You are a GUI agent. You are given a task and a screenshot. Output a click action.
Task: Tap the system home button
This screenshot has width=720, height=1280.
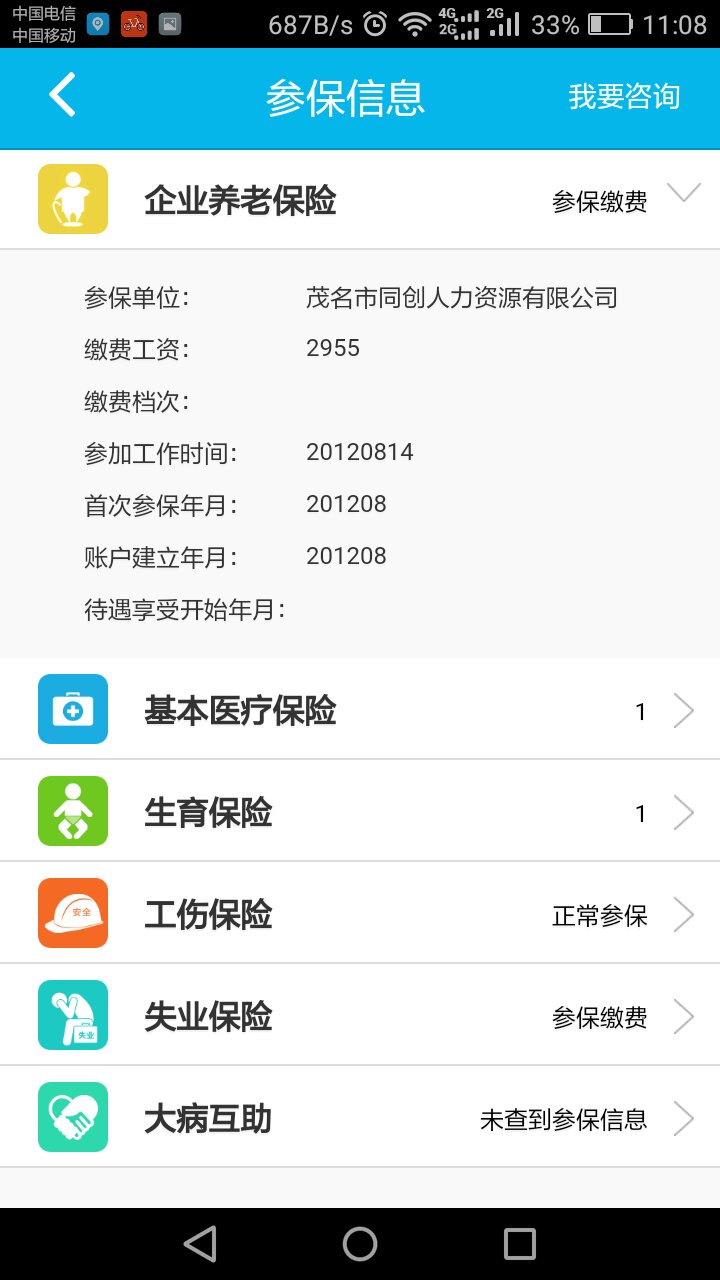click(x=360, y=1244)
